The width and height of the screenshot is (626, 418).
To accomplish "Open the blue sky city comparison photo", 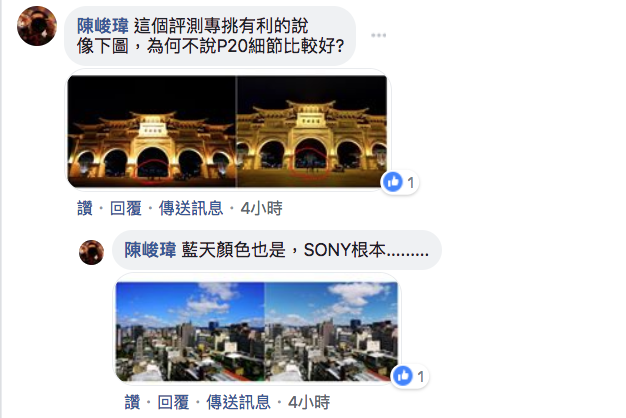I will click(257, 331).
